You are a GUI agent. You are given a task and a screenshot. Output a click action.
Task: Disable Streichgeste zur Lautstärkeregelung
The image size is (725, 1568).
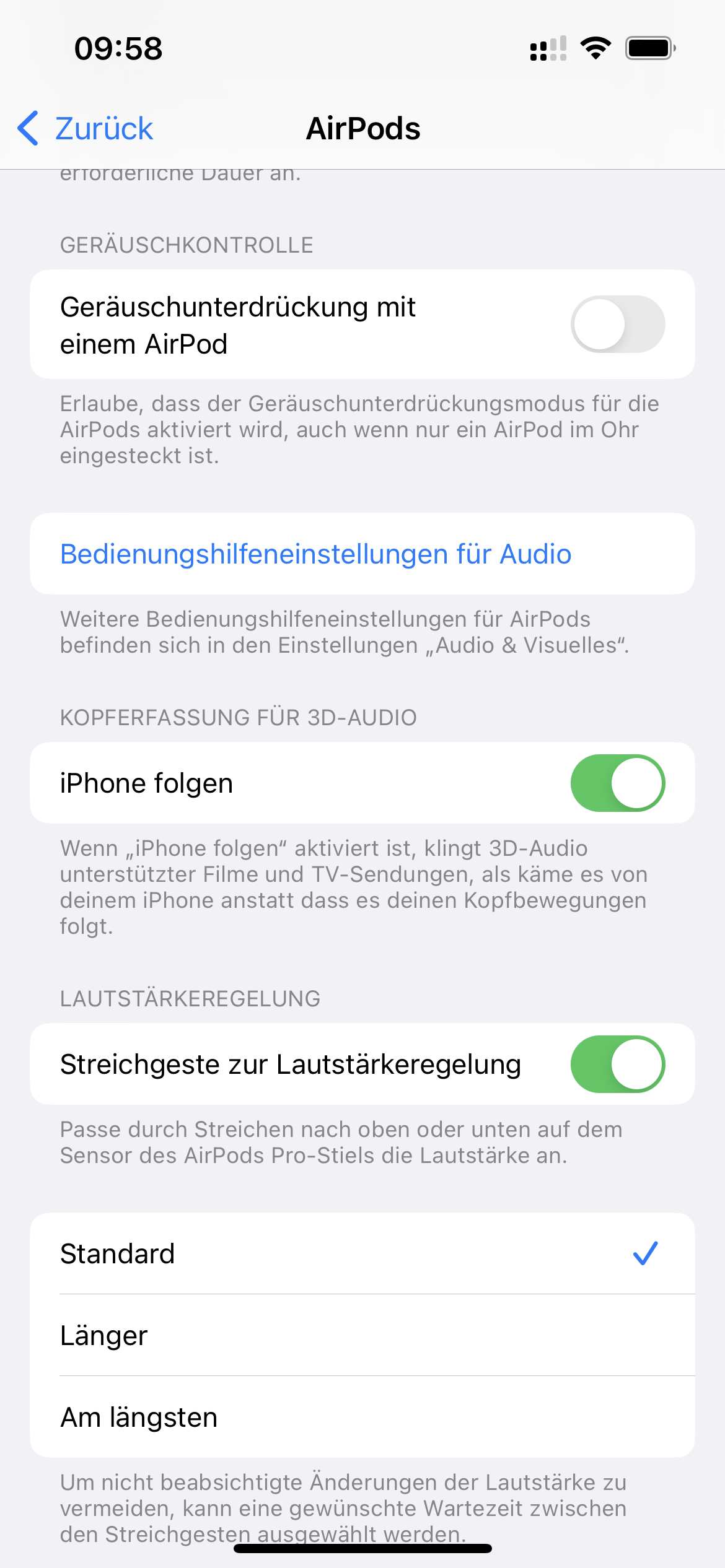[617, 1064]
